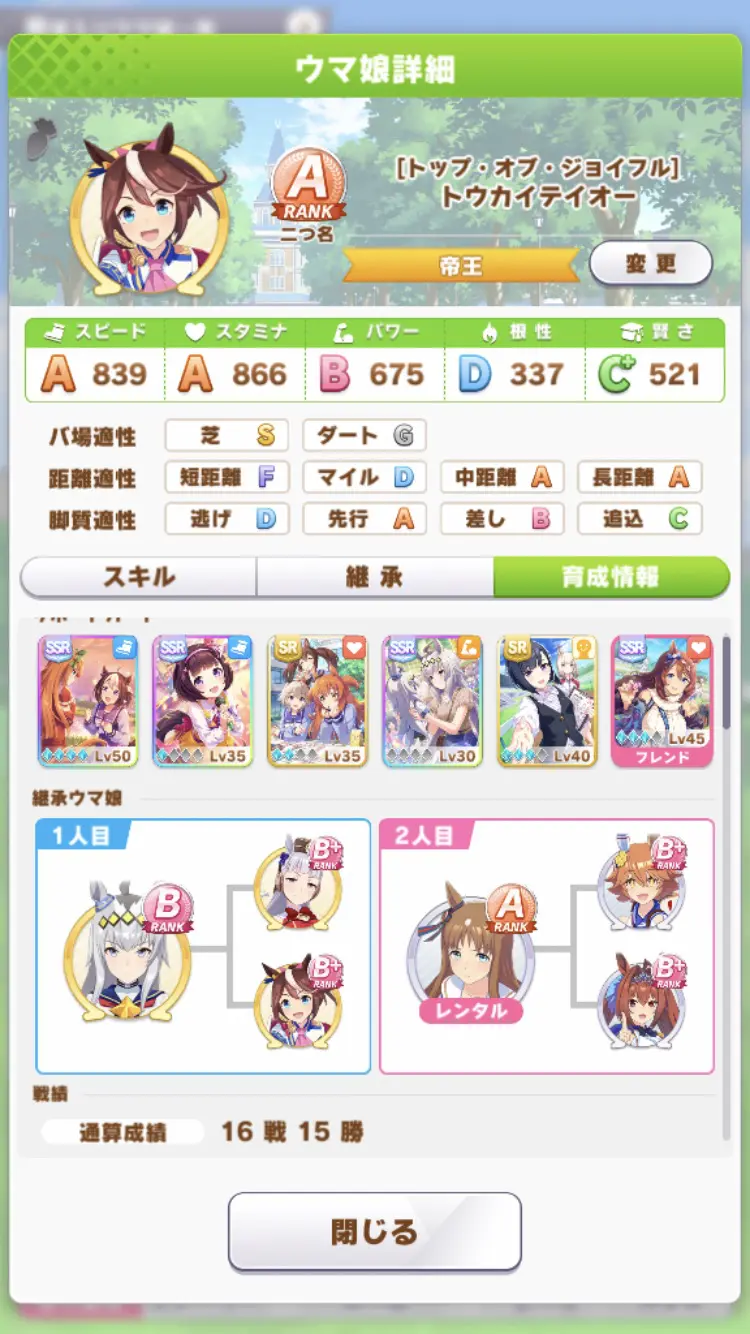
Task: Open the Lv50 SSR support card
Action: [x=88, y=700]
